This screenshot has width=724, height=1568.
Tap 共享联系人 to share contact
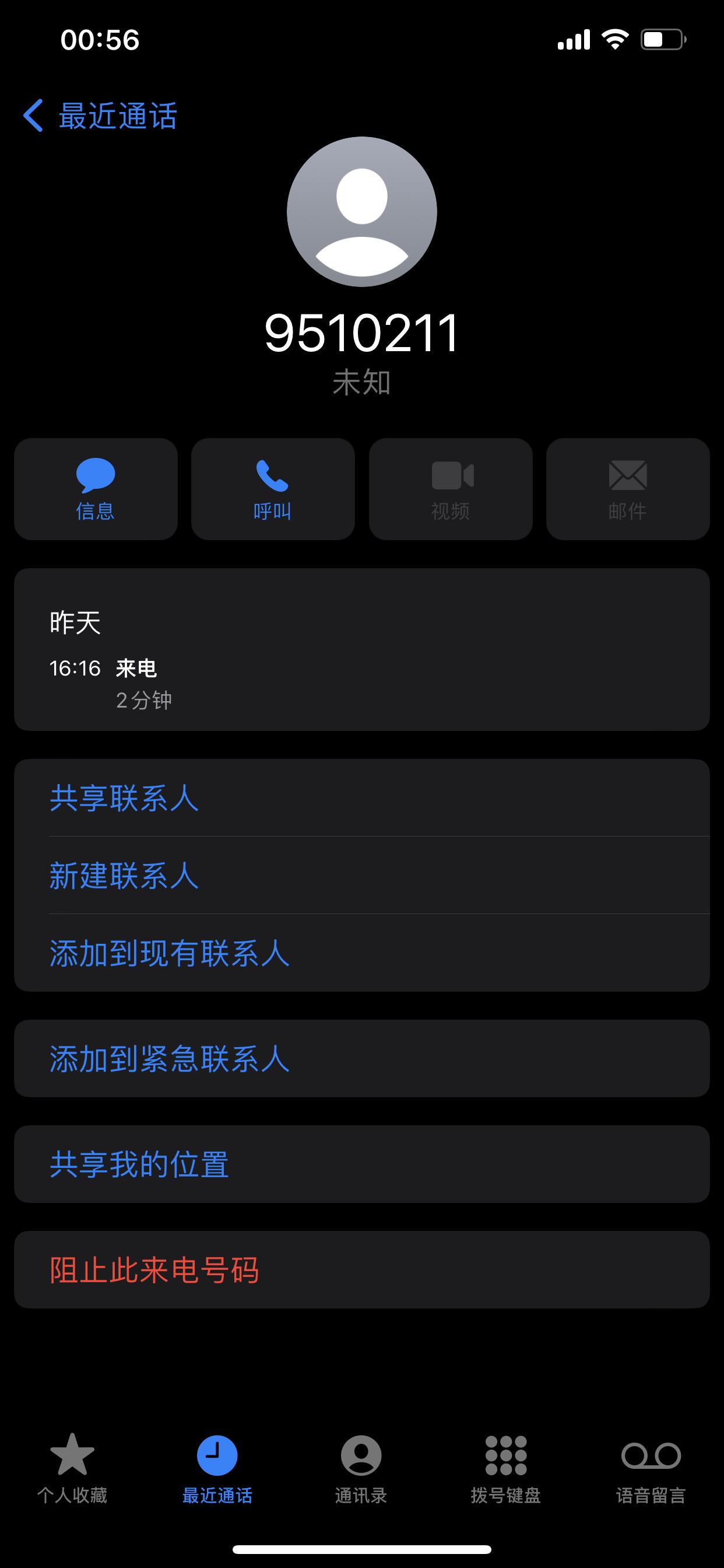[x=123, y=800]
